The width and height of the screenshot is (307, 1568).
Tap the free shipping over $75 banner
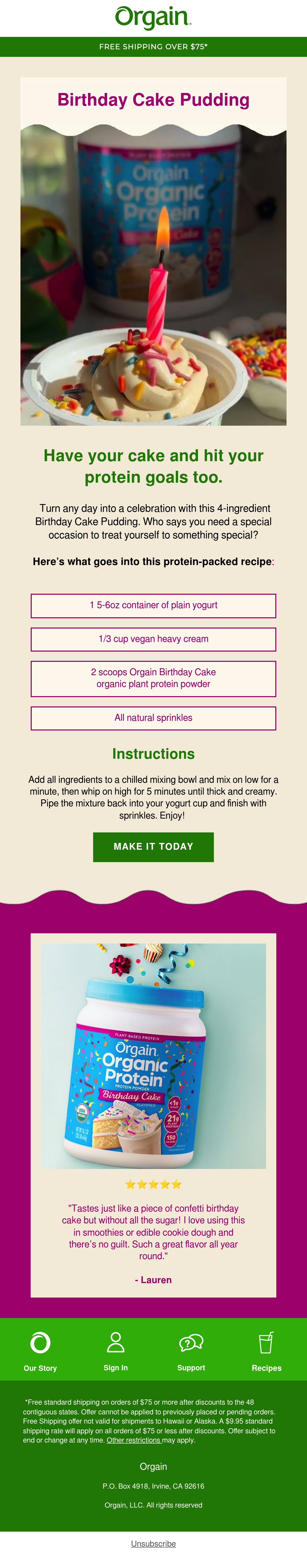tap(153, 47)
